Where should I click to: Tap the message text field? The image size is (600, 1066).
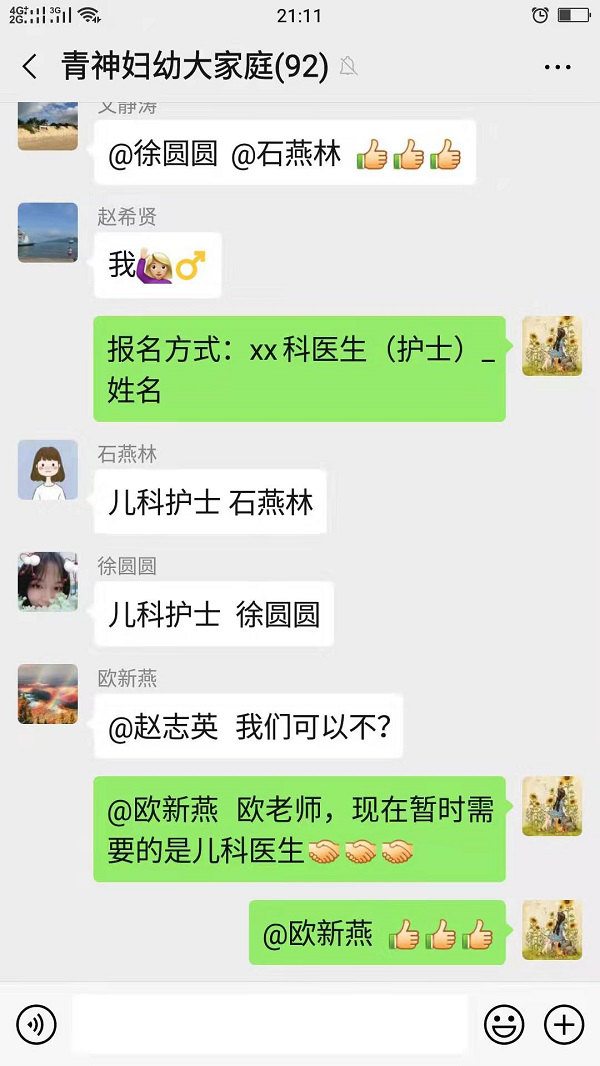point(270,1024)
